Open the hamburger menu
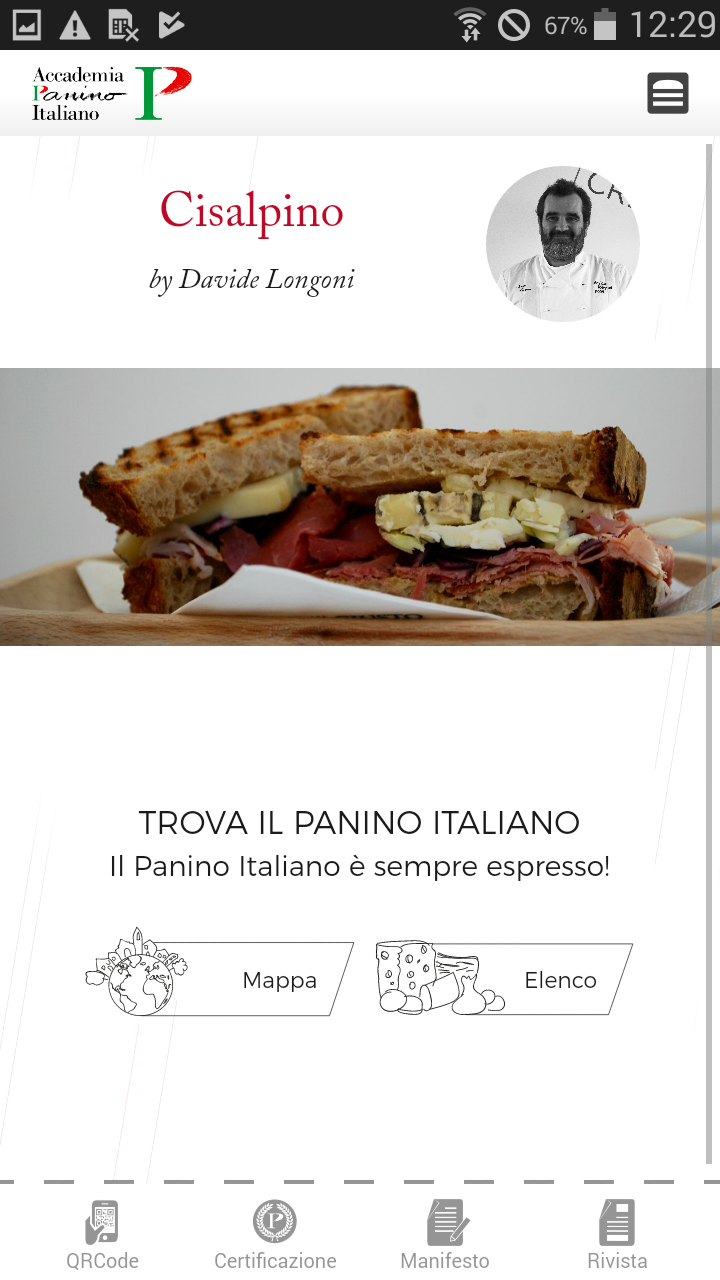This screenshot has width=720, height=1280. click(667, 93)
